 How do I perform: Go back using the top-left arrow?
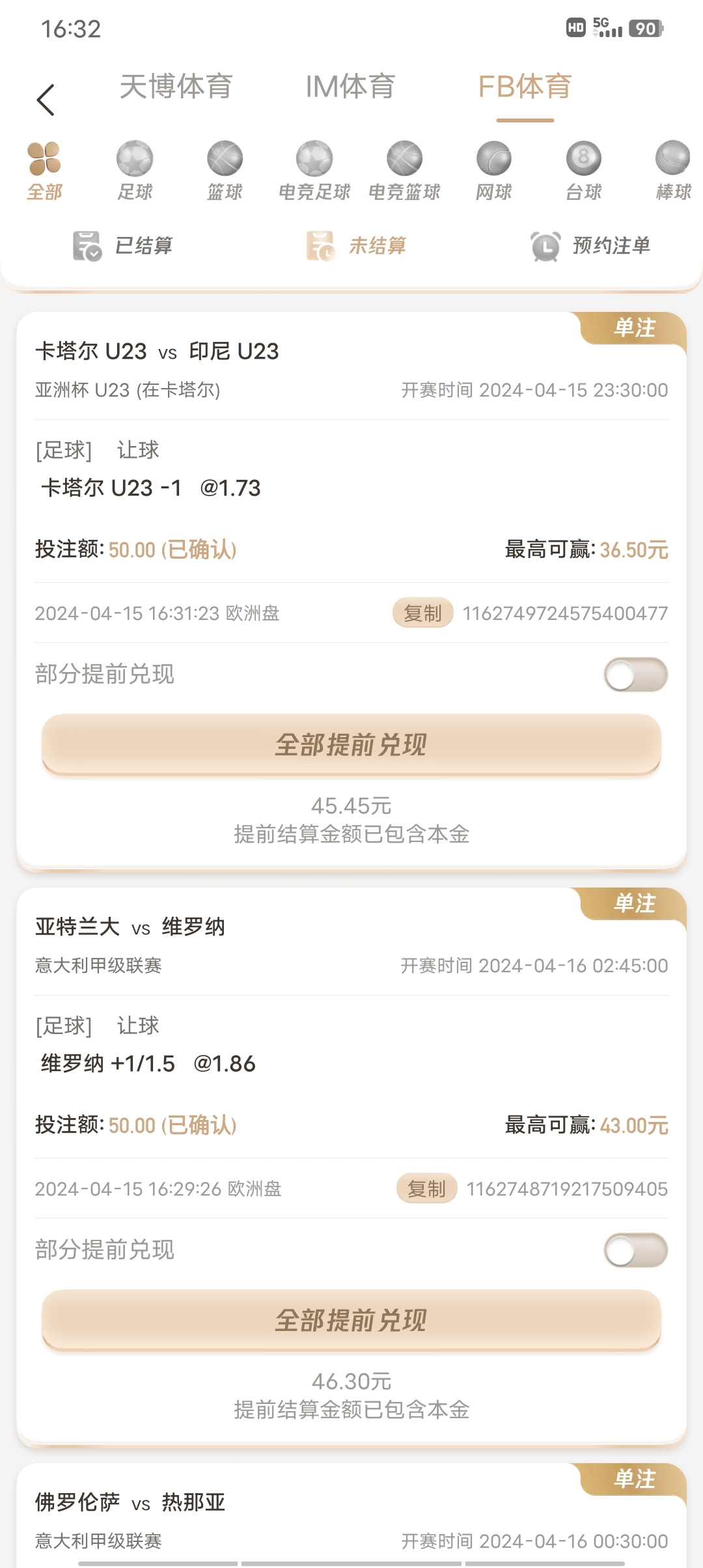(x=46, y=100)
